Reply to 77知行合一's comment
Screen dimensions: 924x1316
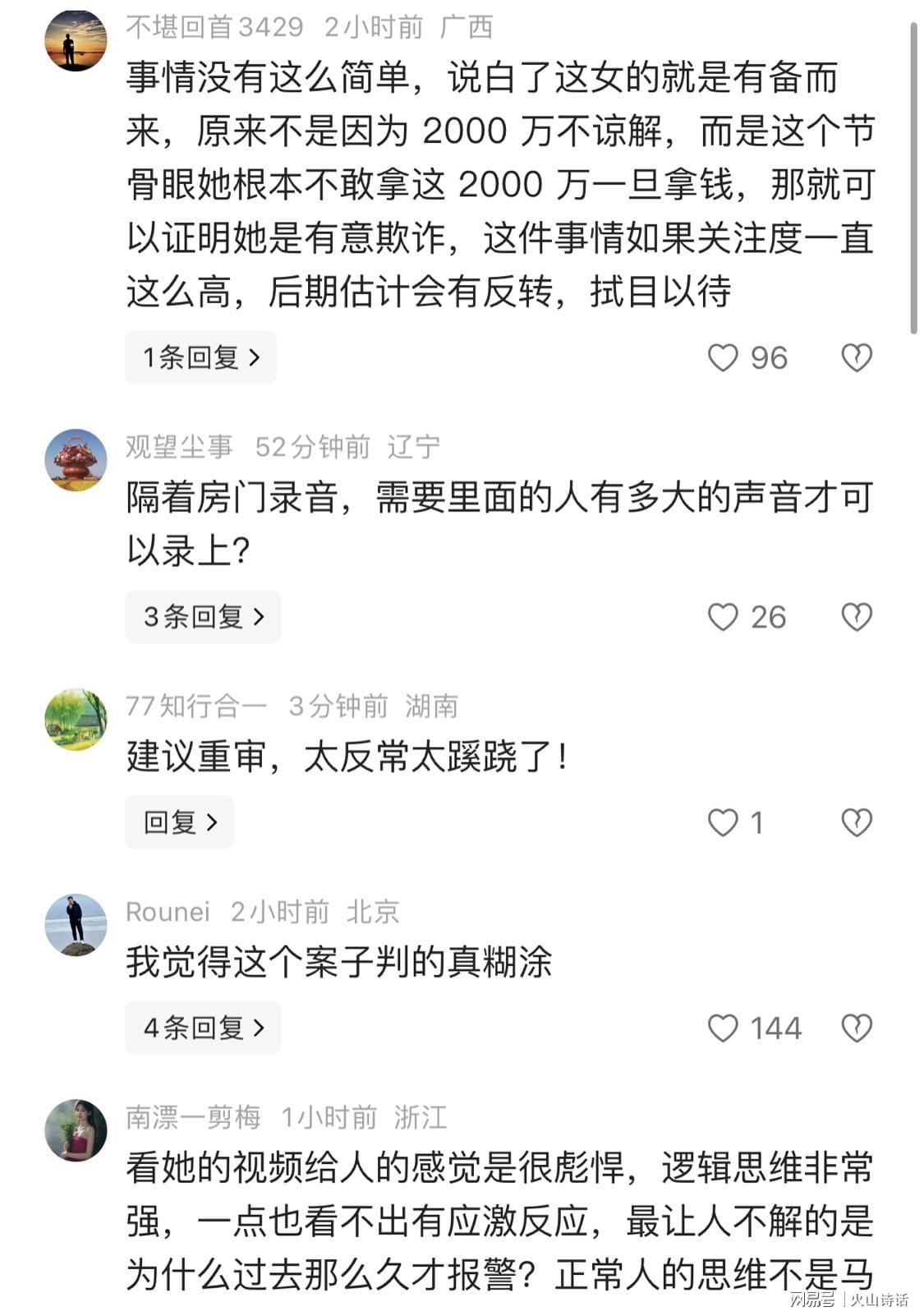click(179, 822)
